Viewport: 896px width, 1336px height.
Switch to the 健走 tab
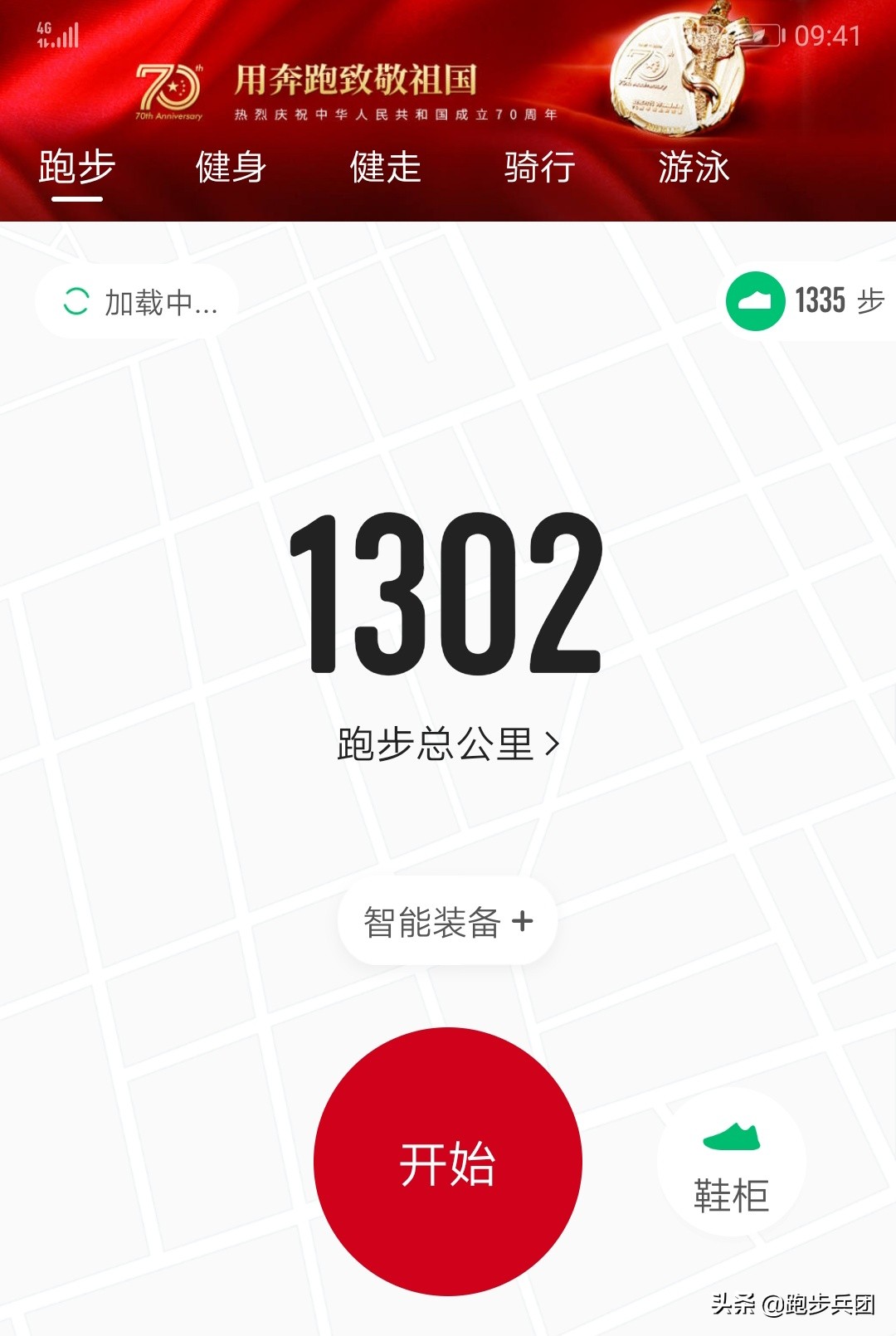click(385, 168)
